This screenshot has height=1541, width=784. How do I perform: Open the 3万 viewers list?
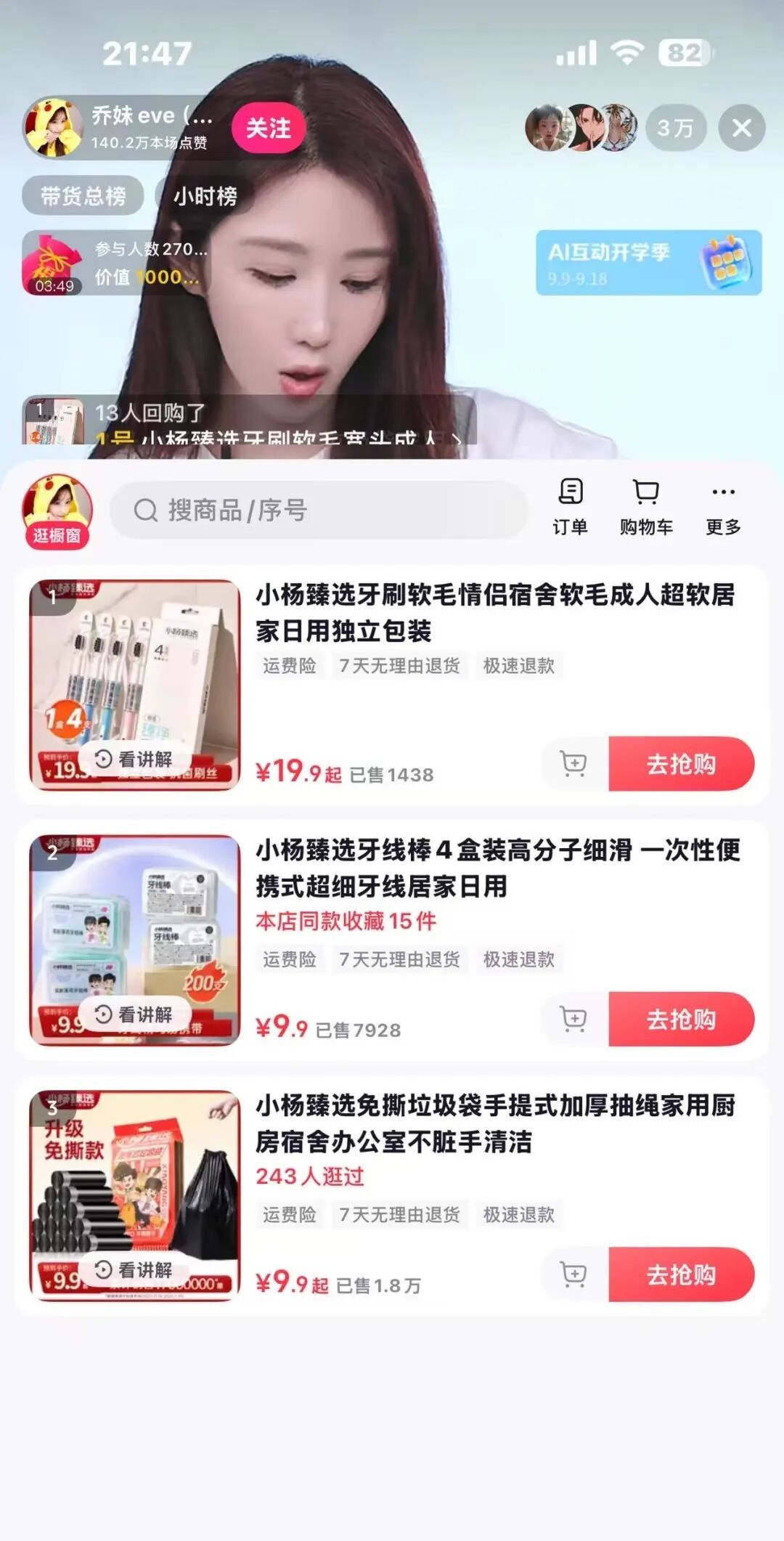[675, 129]
